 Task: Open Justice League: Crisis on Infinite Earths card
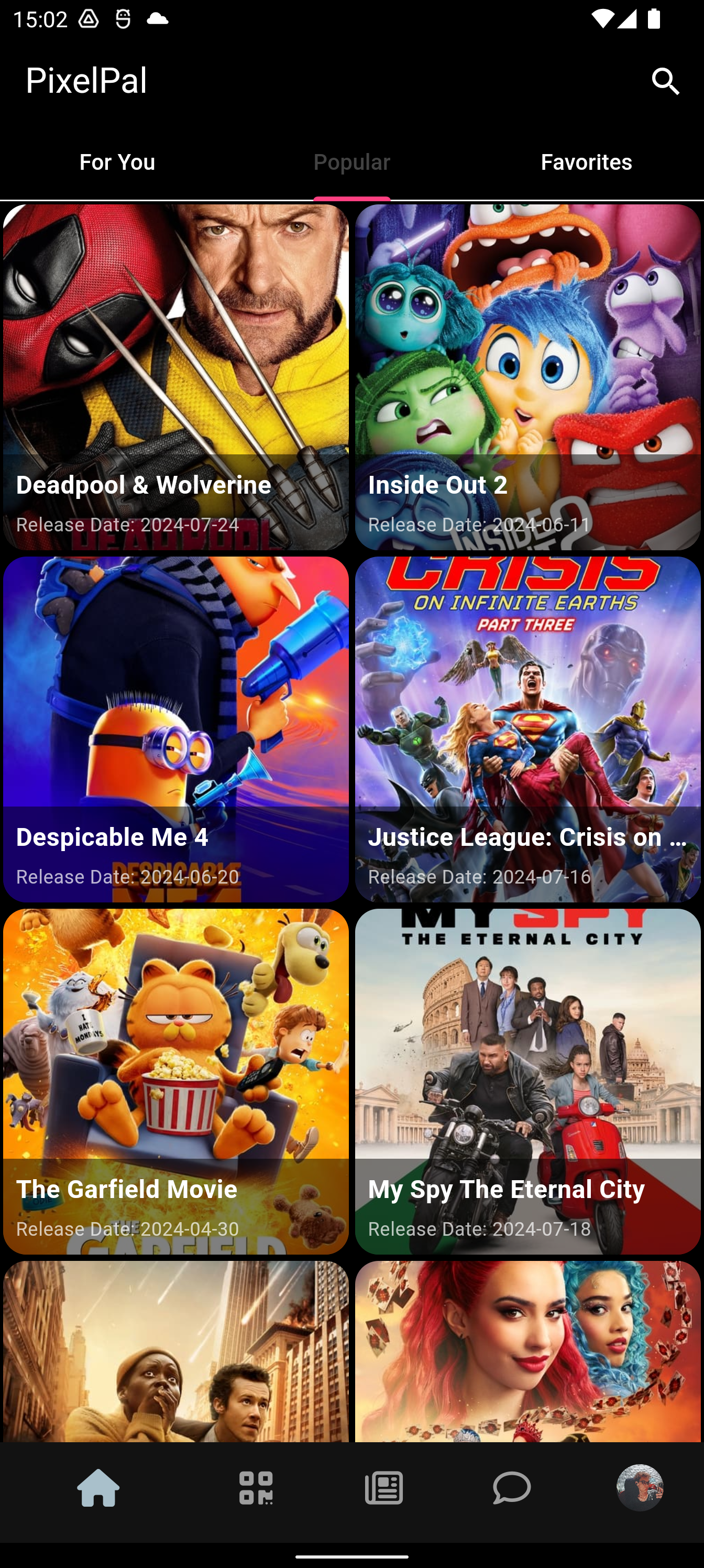[x=527, y=729]
